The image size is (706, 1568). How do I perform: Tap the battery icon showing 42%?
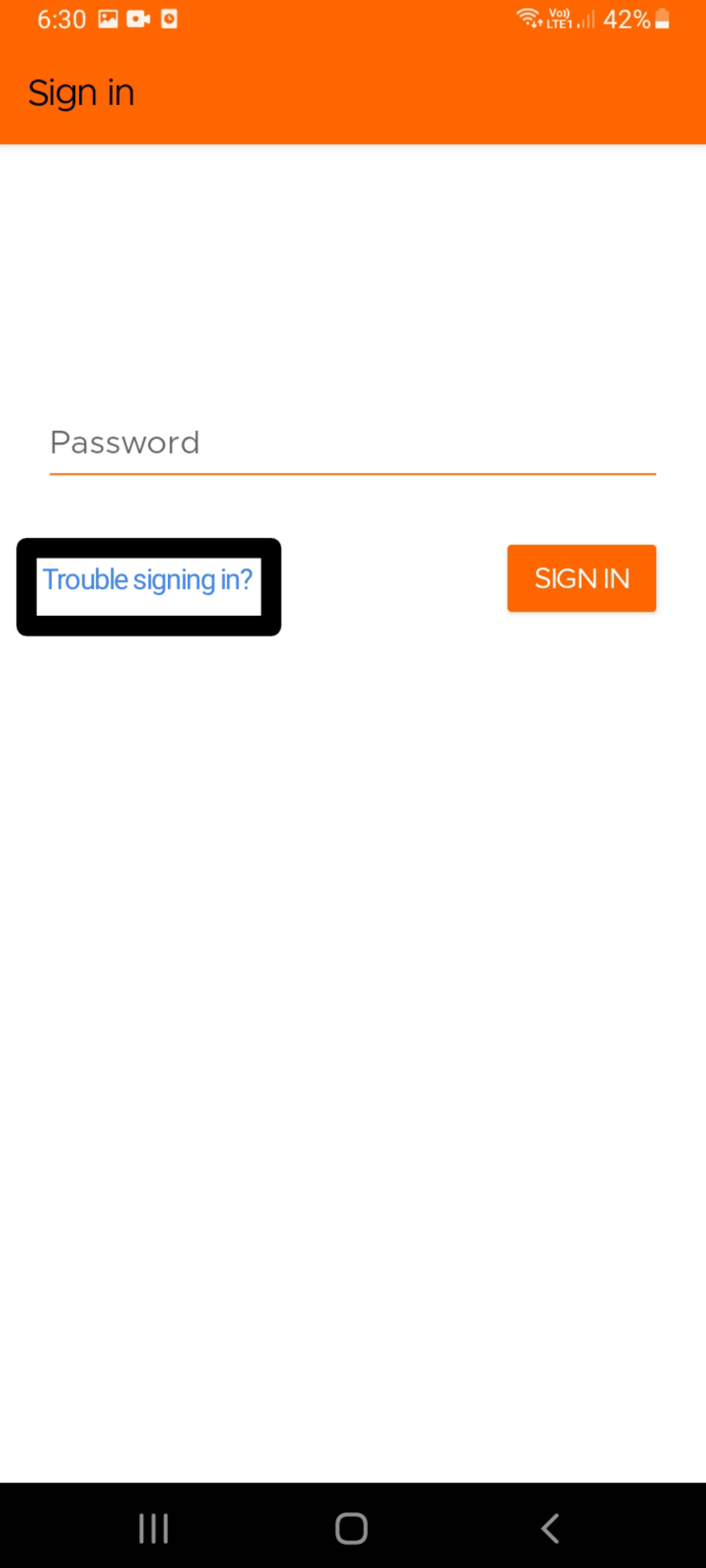662,18
